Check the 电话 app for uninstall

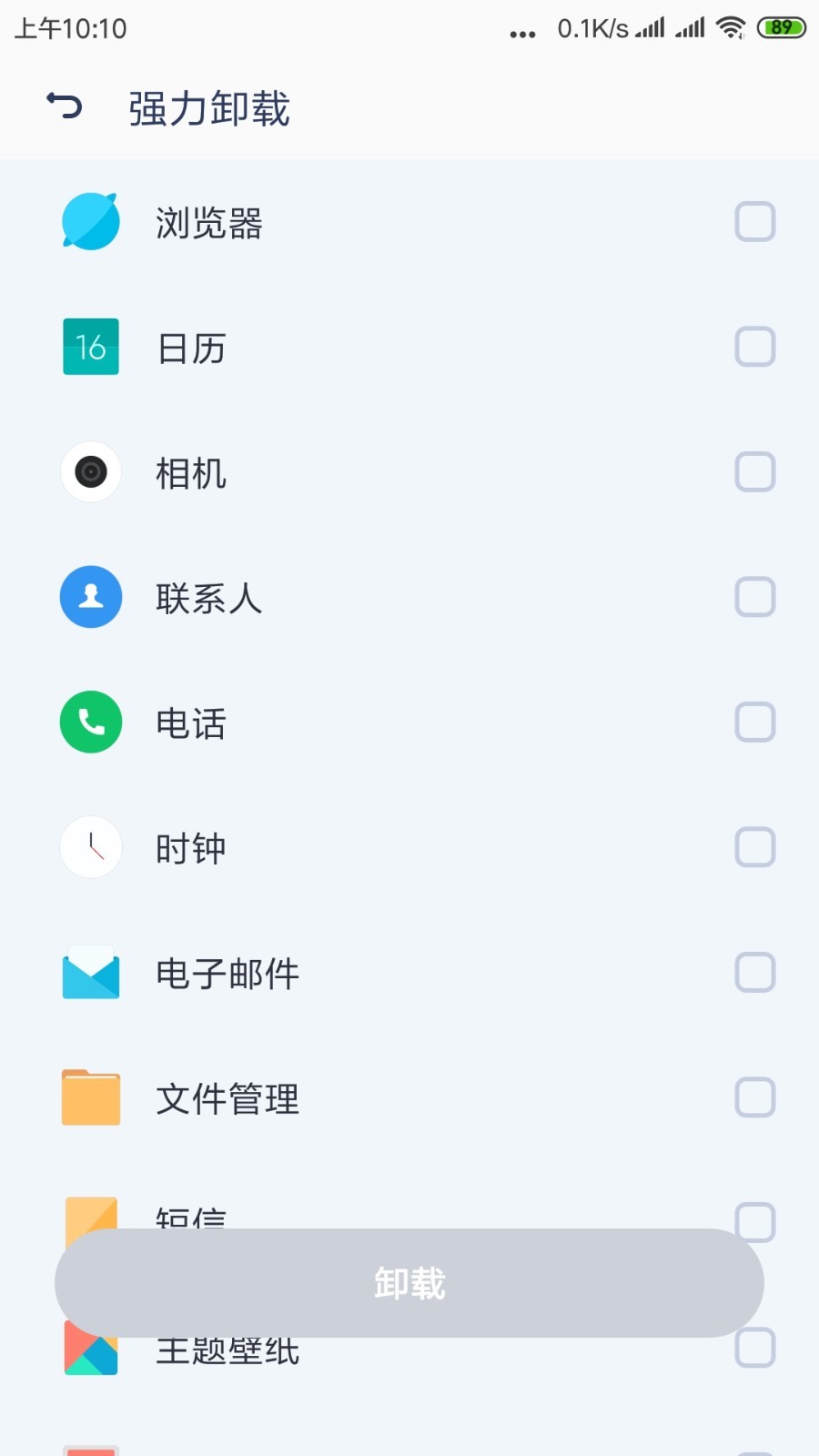coord(754,722)
